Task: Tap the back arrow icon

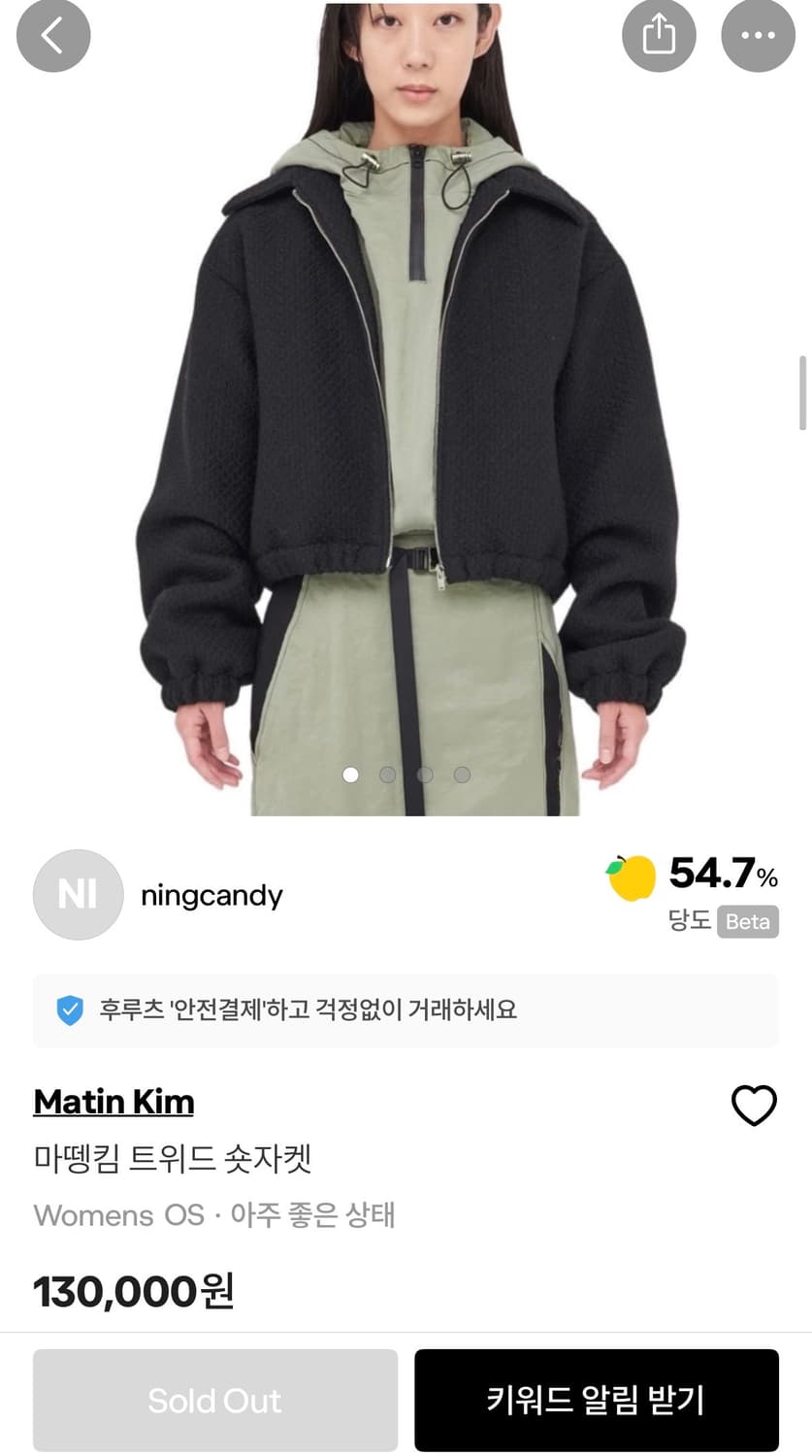Action: (53, 35)
